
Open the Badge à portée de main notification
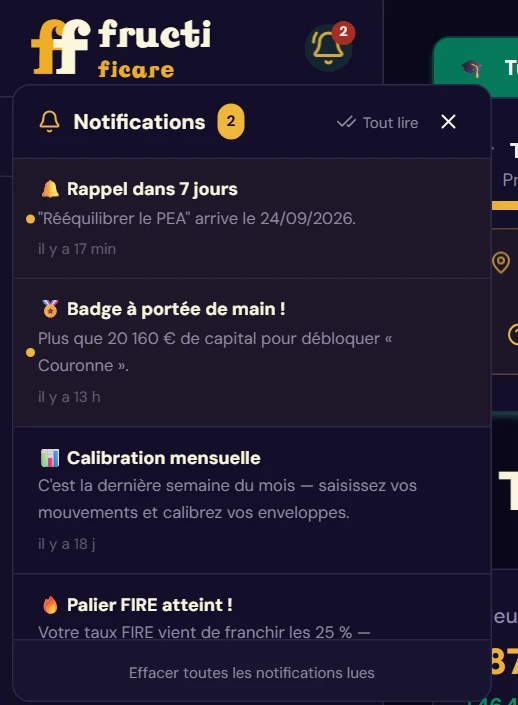[252, 352]
